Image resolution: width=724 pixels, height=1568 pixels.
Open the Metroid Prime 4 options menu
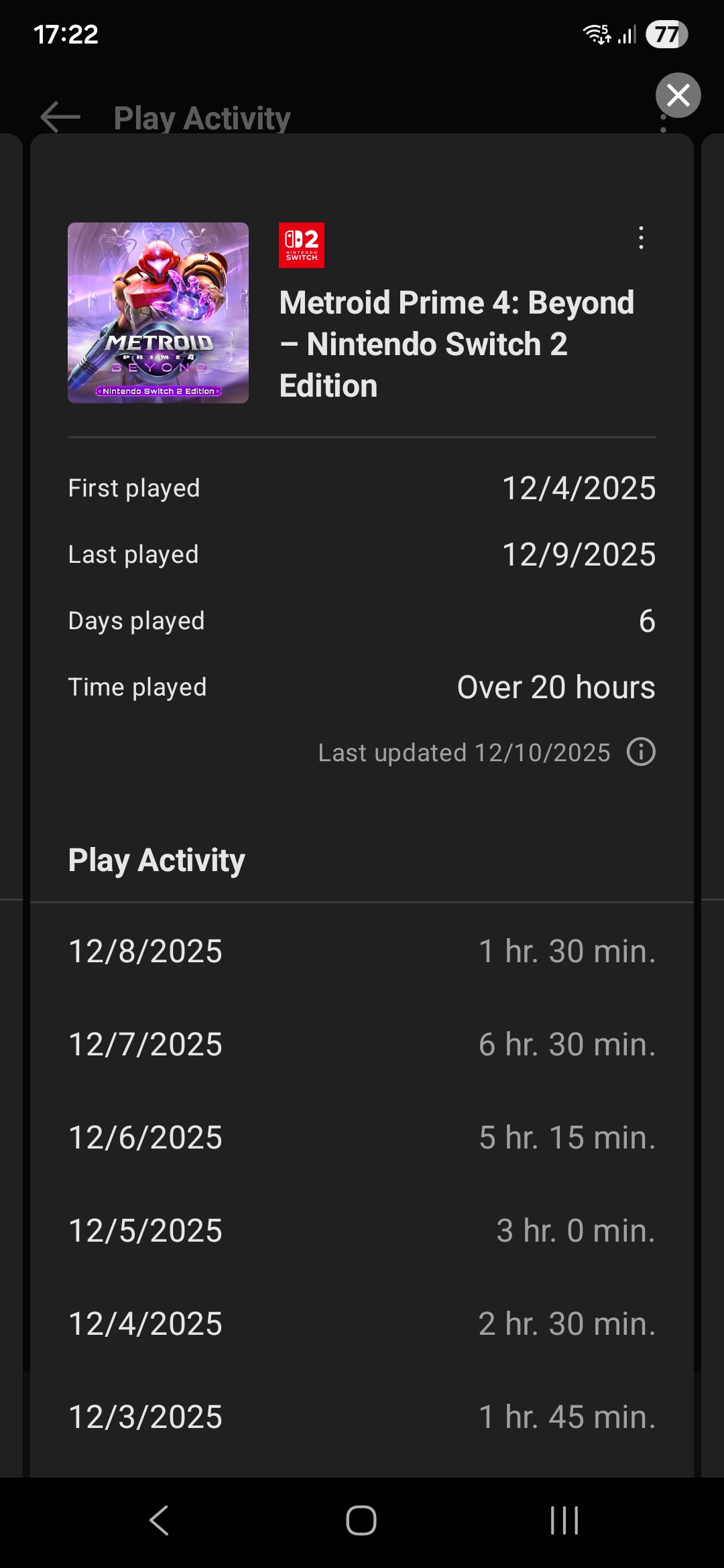click(x=642, y=238)
